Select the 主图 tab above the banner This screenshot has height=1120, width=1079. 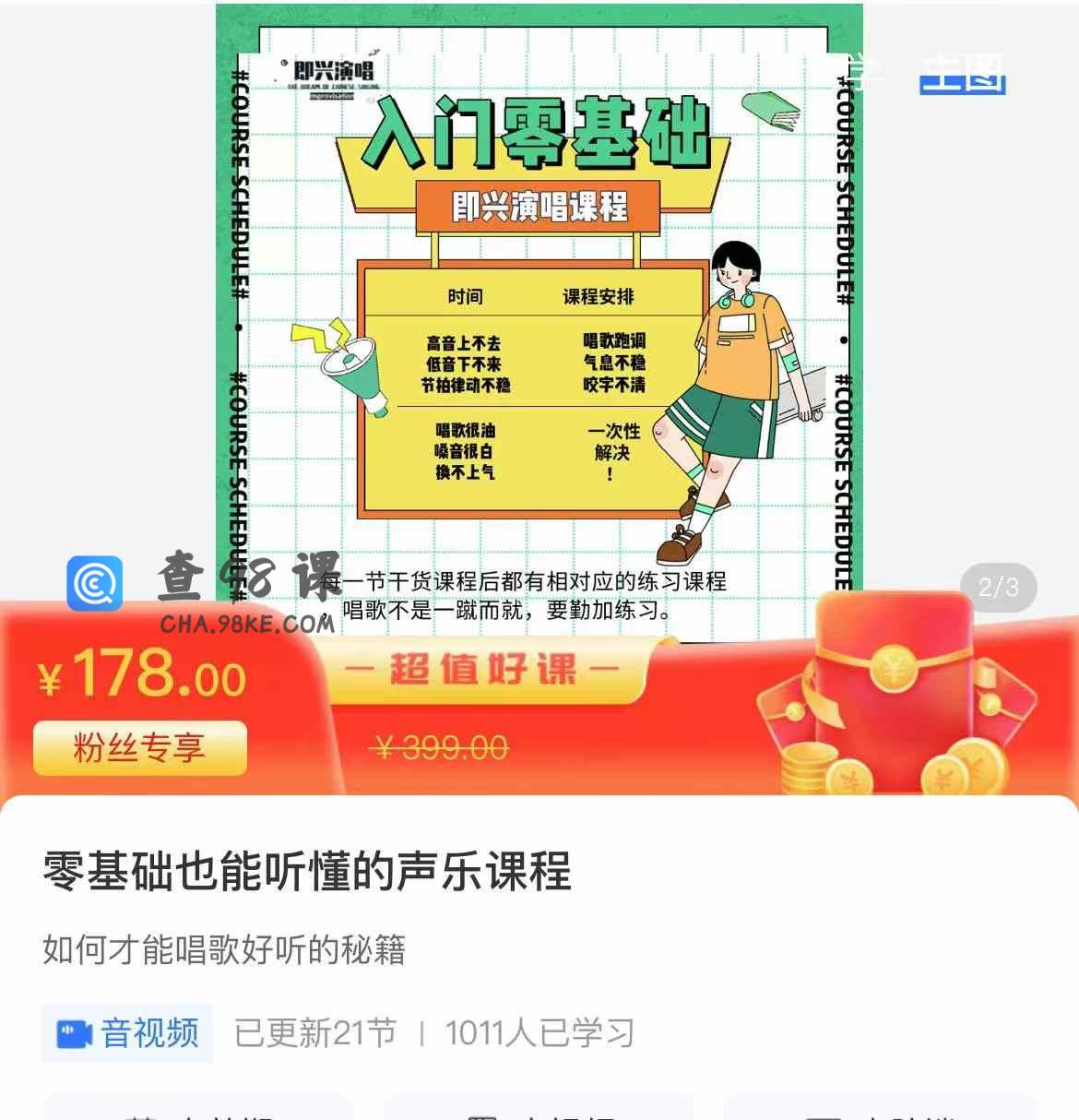coord(962,72)
